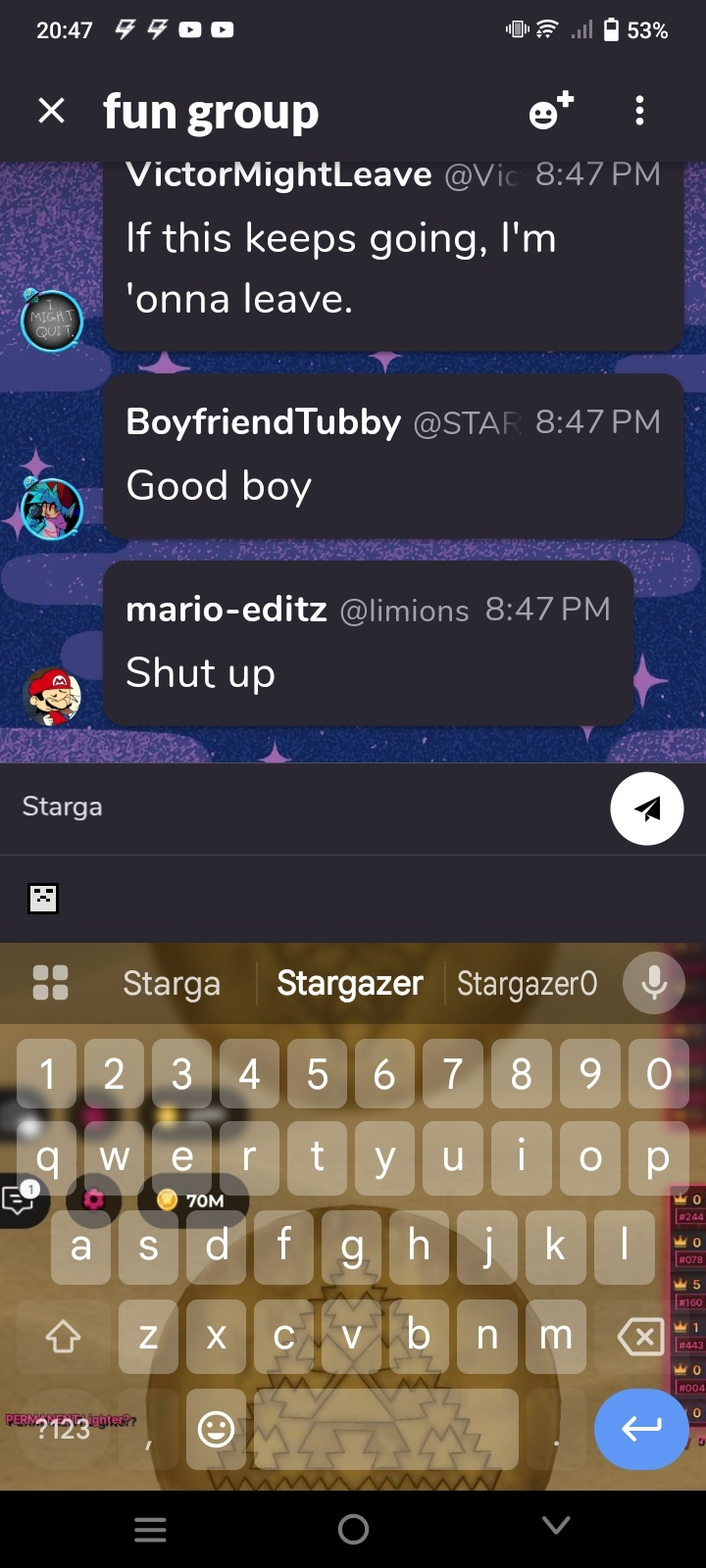Switch to the ?123 symbols keyboard
Viewport: 706px width, 1568px height.
coord(64,1429)
